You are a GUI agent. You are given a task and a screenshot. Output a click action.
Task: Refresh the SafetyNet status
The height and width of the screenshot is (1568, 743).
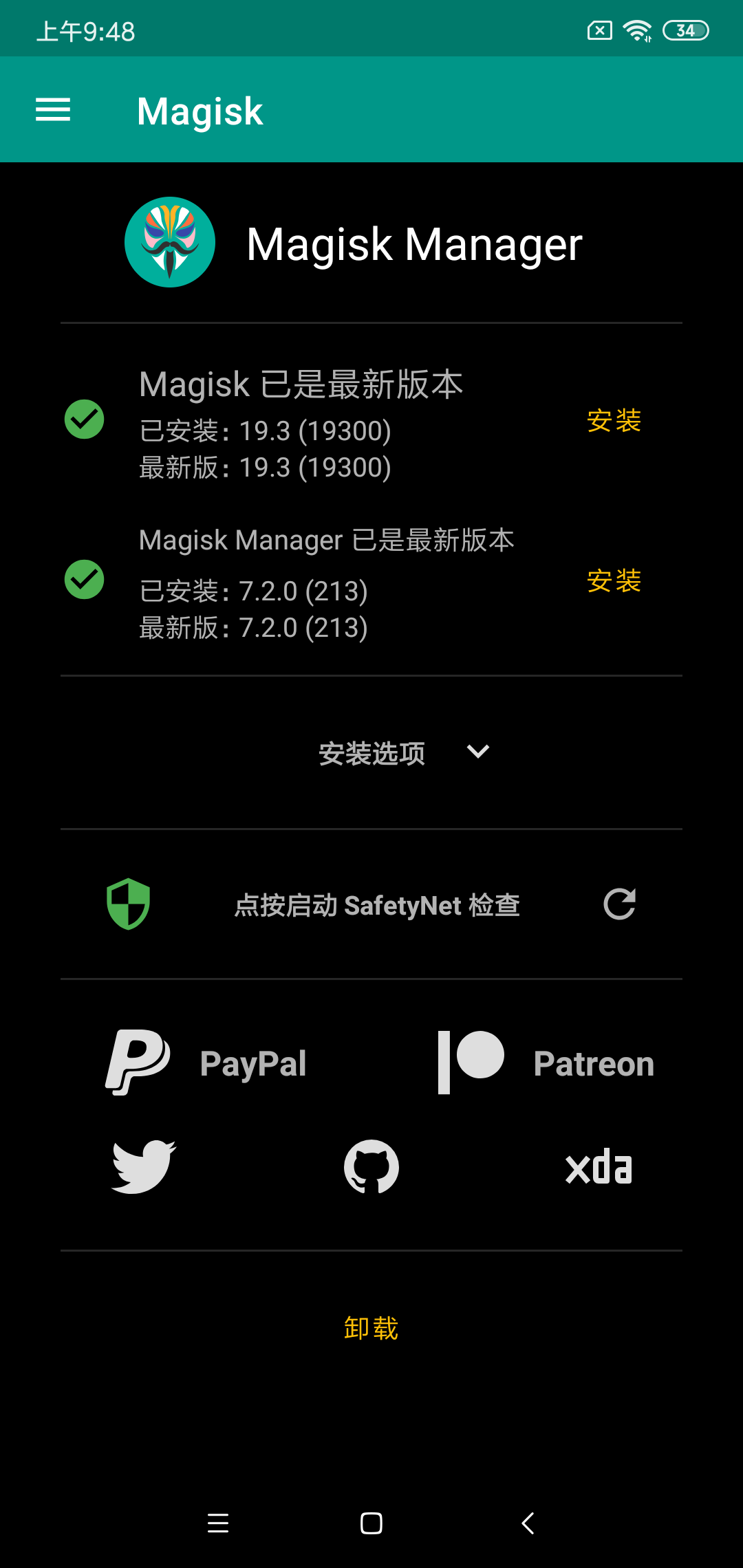coord(619,904)
